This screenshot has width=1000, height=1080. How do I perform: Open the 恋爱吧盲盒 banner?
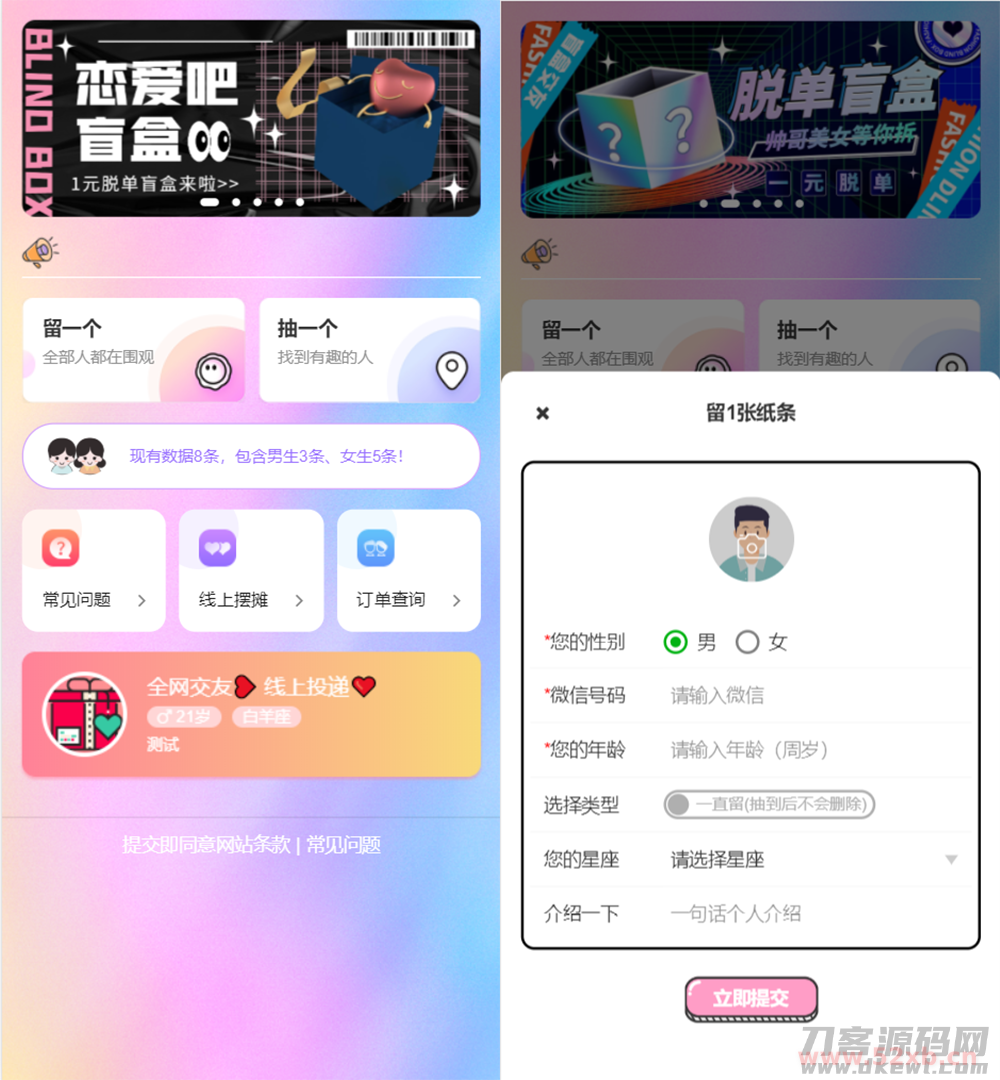[251, 119]
